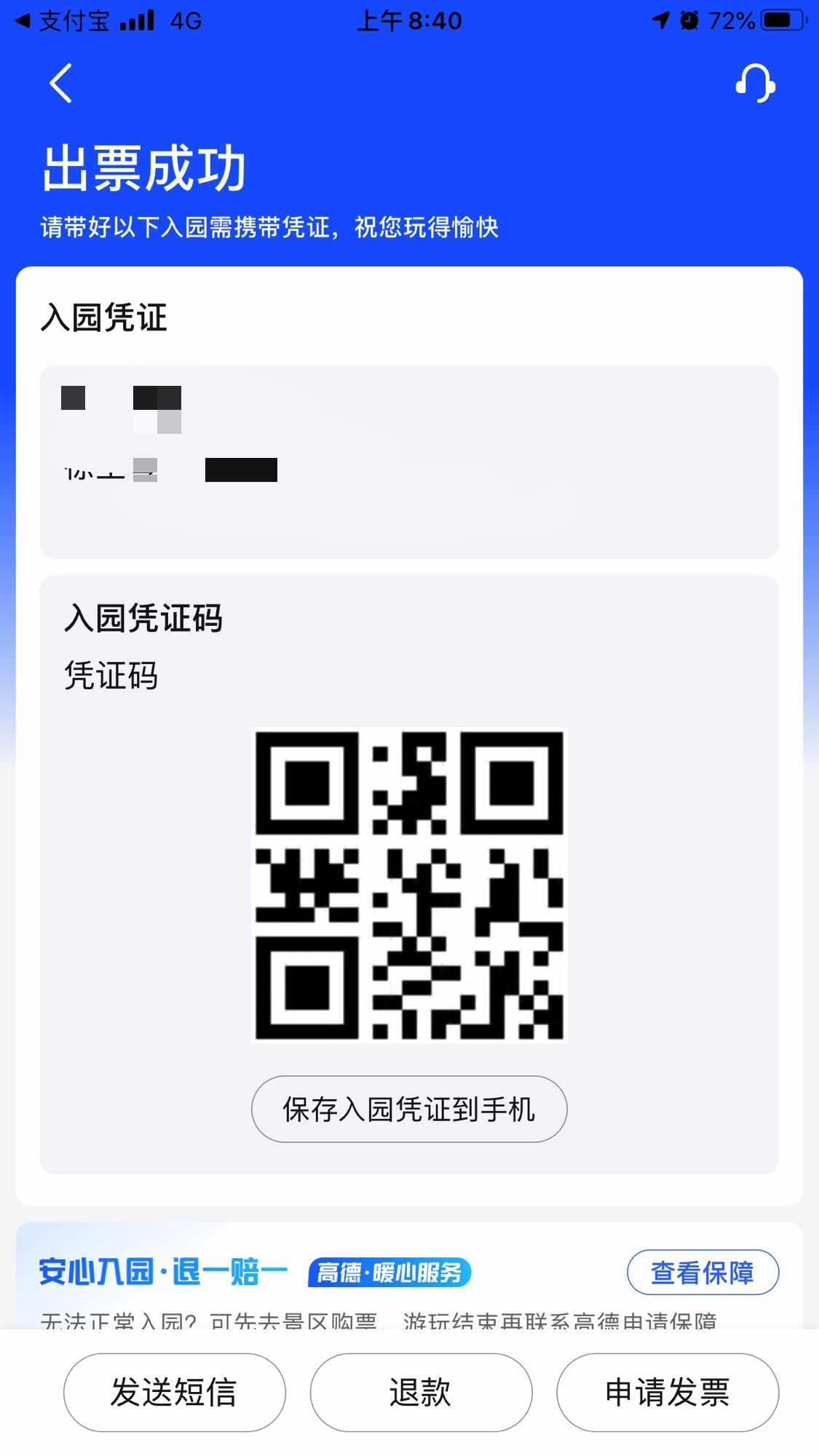
Task: Open customer service headset icon
Action: 755,83
